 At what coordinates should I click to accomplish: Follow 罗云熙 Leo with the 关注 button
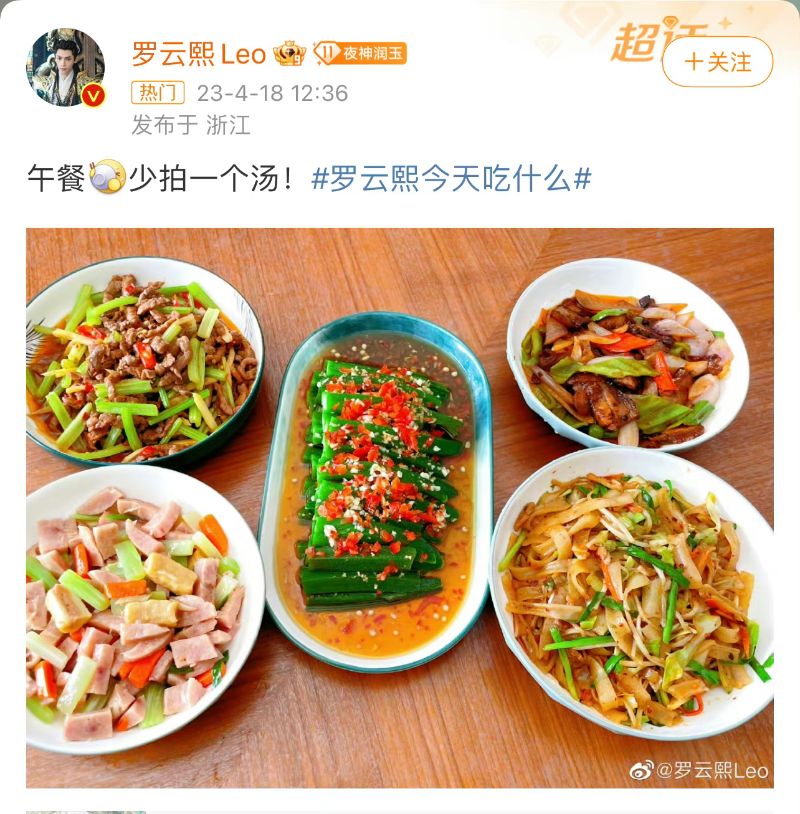[x=717, y=62]
